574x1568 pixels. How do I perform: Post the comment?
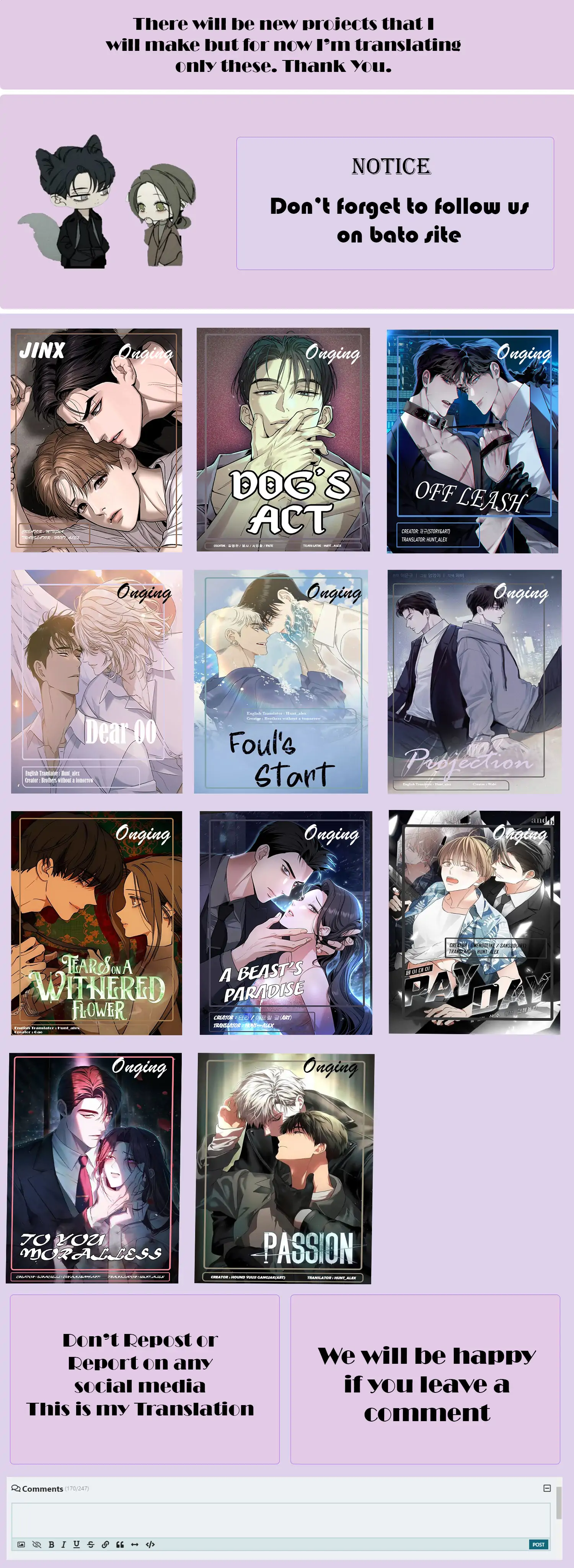[538, 1544]
